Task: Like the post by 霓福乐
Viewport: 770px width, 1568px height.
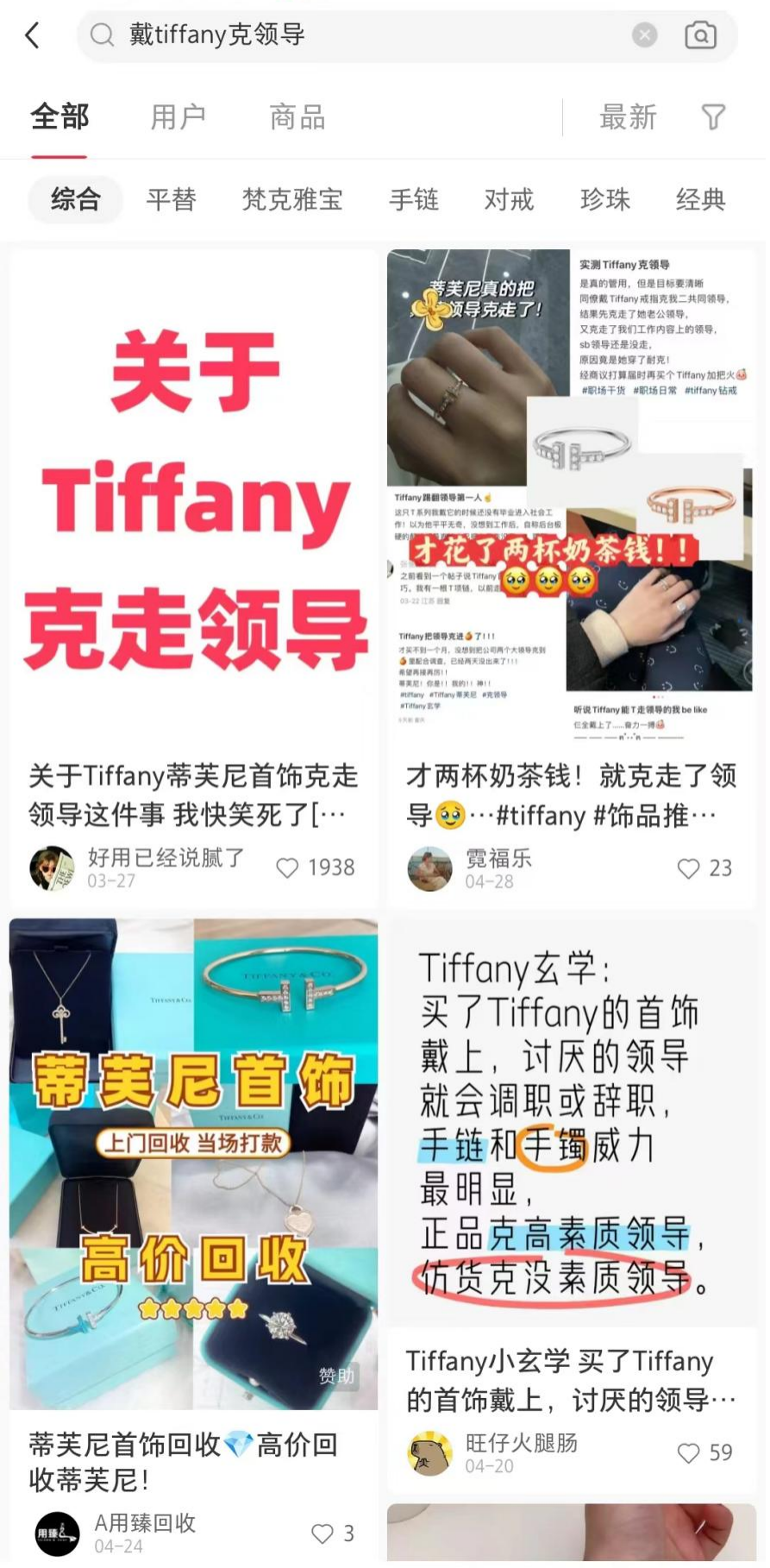Action: (x=689, y=869)
